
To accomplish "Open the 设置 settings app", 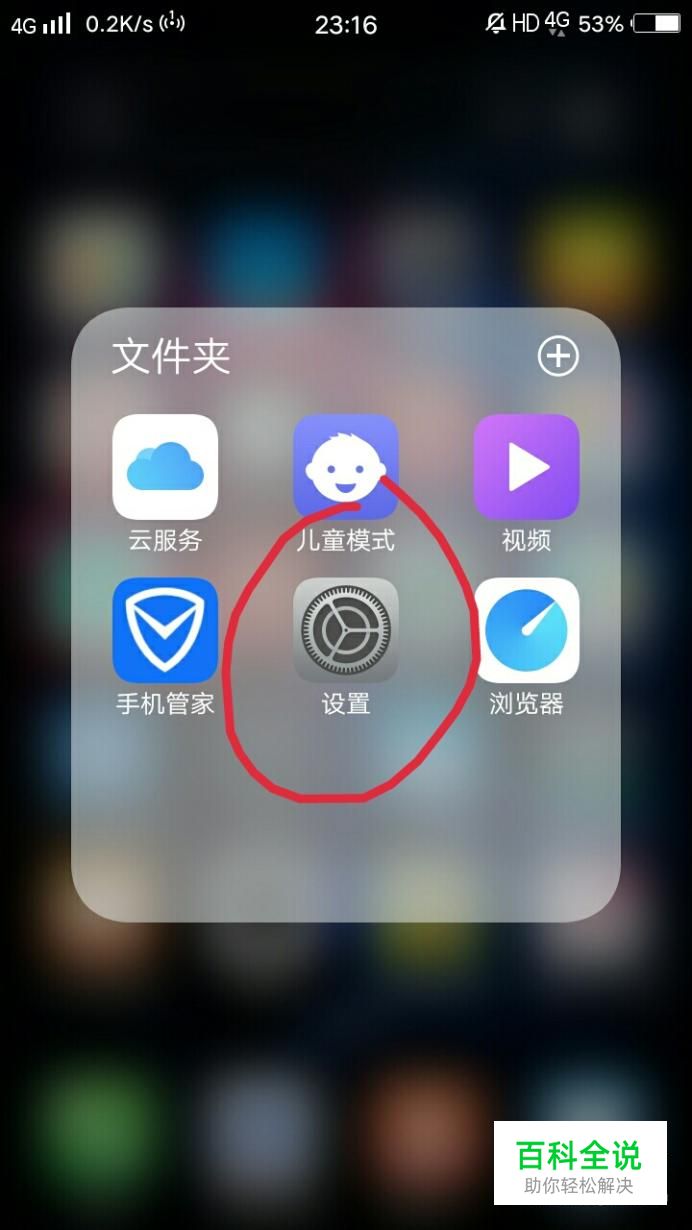I will pyautogui.click(x=346, y=630).
